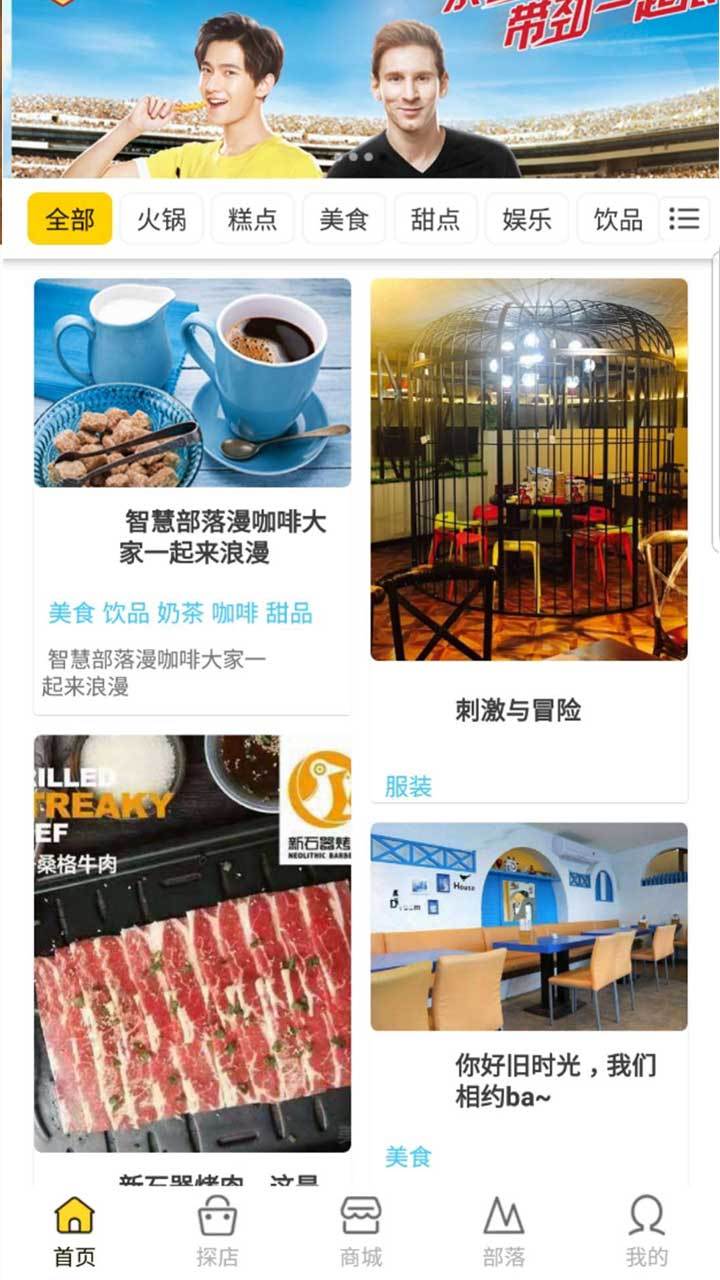Select the 娱乐 category
This screenshot has width=720, height=1280.
(527, 219)
